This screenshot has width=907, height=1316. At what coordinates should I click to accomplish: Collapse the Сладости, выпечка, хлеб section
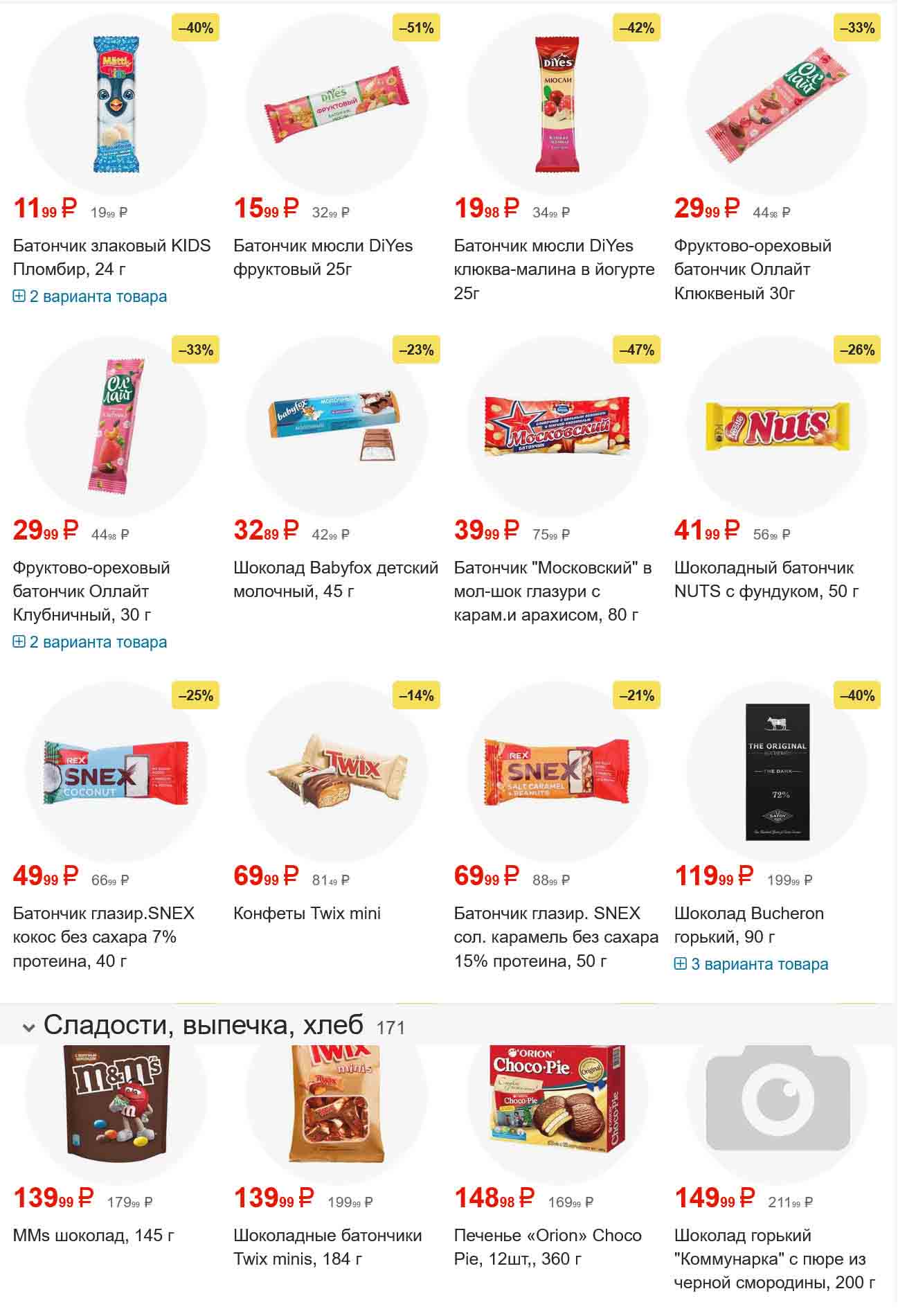tap(28, 1027)
